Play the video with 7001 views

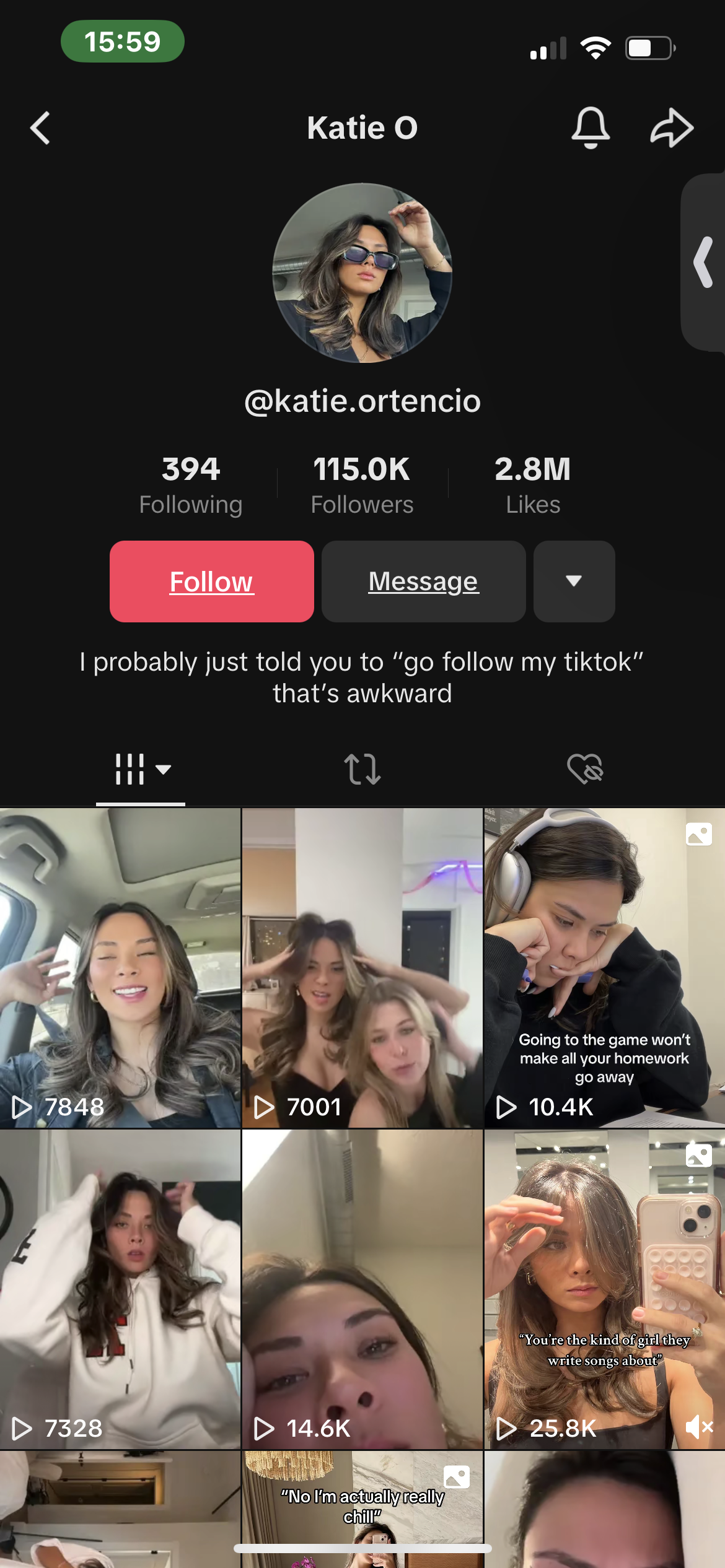coord(362,967)
